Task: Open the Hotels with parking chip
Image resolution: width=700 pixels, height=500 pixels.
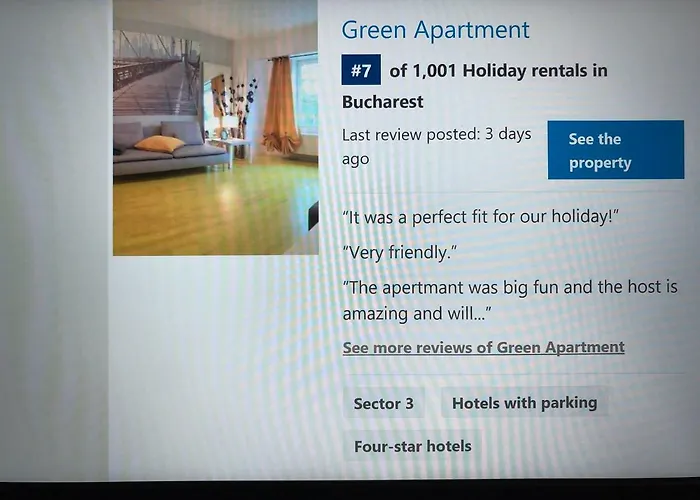Action: 524,403
